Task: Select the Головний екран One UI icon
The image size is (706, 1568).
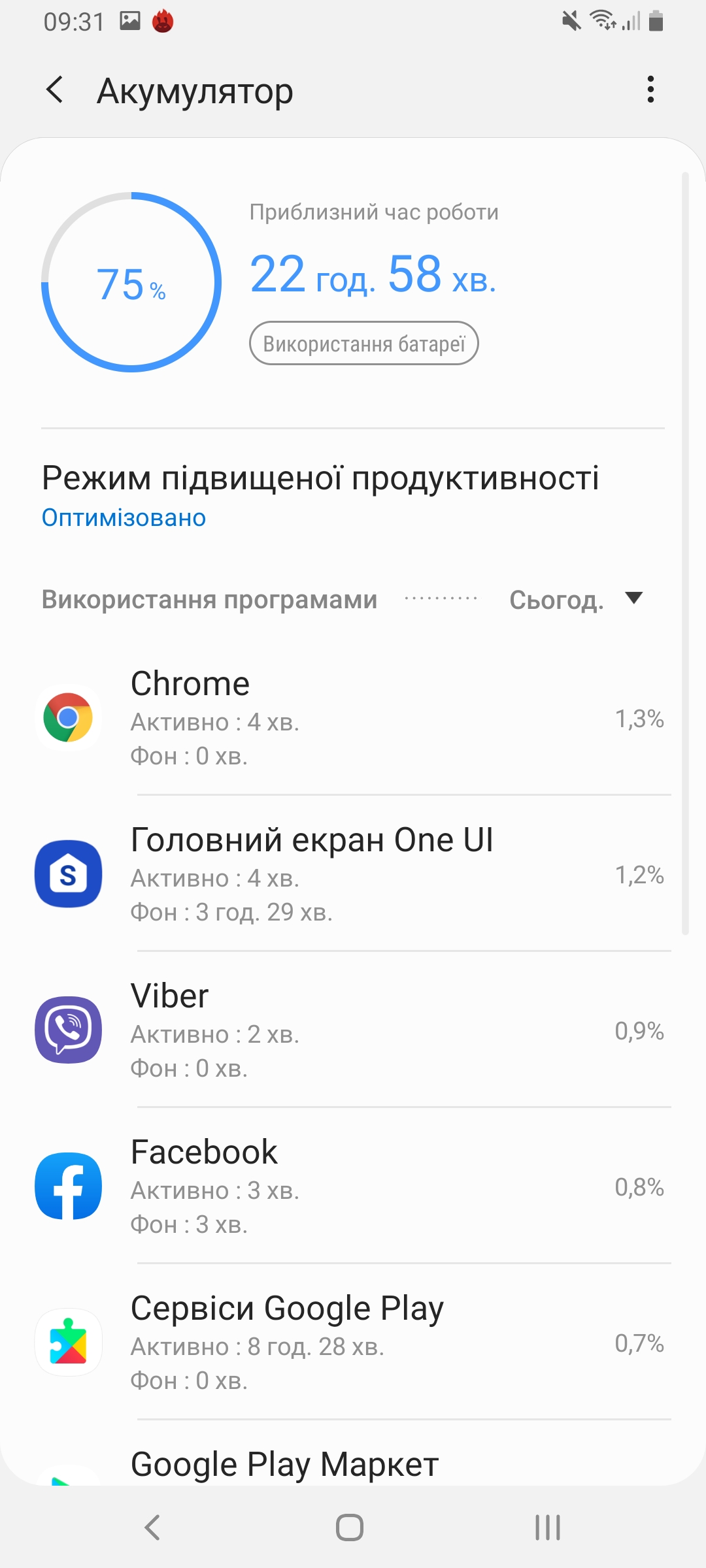Action: 69,875
